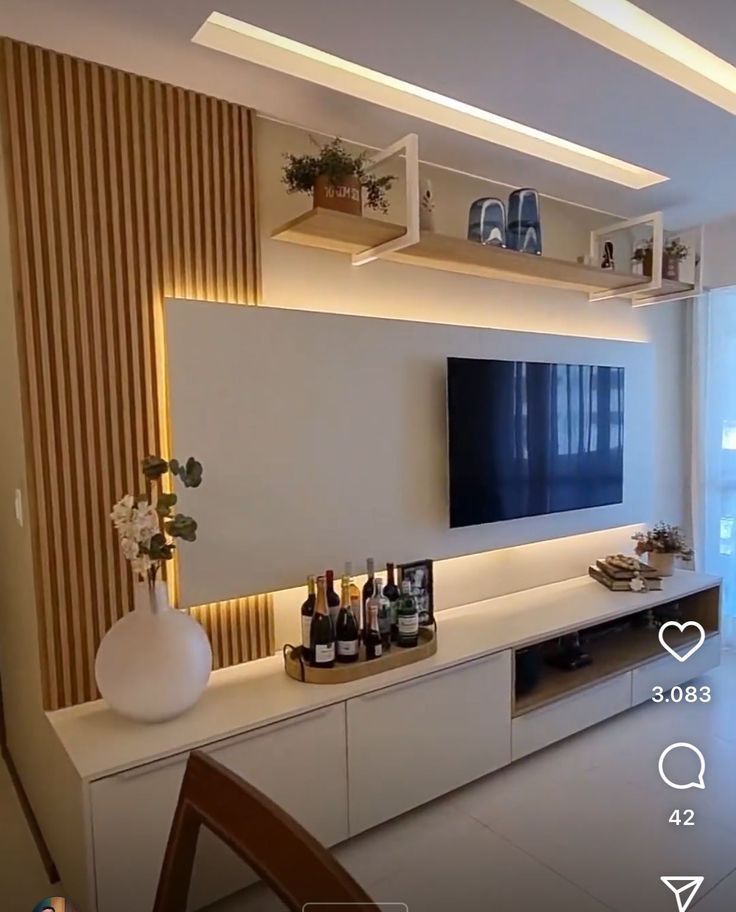
Task: Share the reel via paper plane icon
Action: [682, 892]
